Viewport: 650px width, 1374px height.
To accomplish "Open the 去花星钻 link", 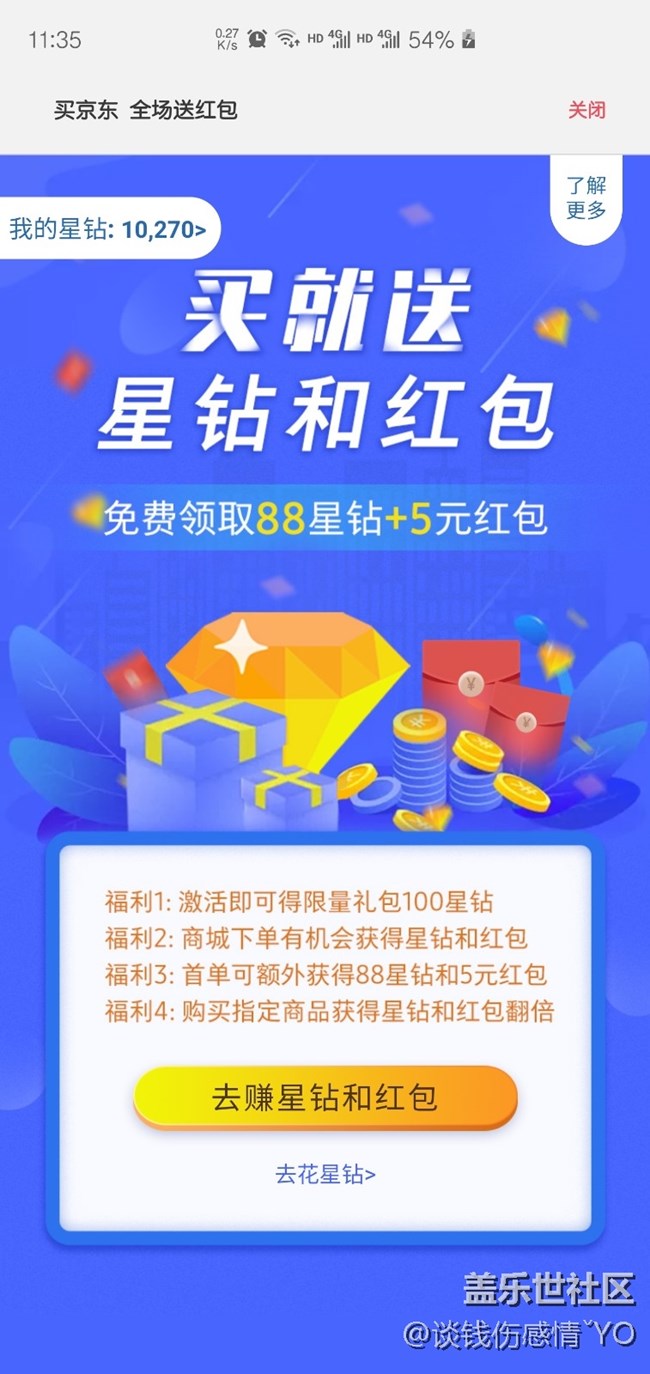I will point(325,1174).
